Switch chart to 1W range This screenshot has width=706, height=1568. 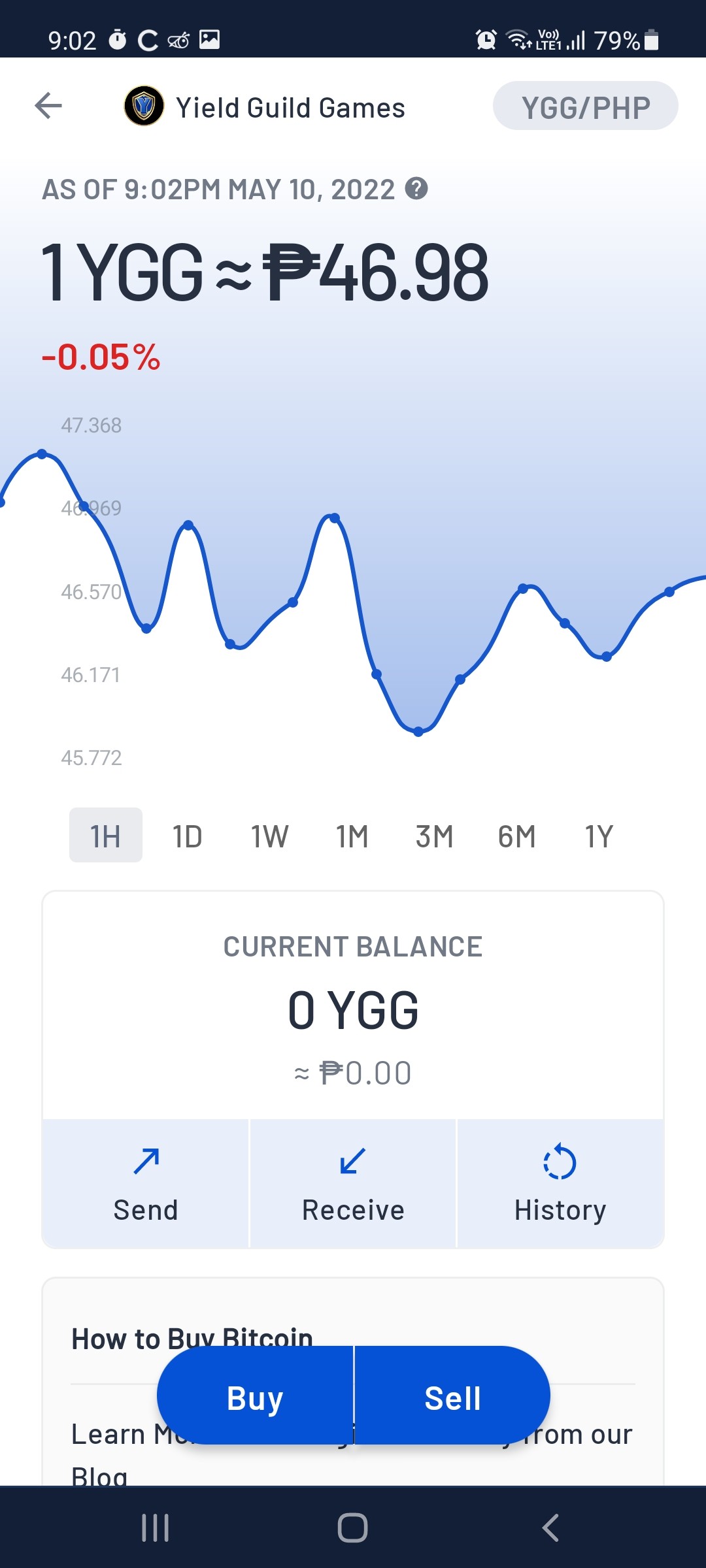pyautogui.click(x=270, y=836)
